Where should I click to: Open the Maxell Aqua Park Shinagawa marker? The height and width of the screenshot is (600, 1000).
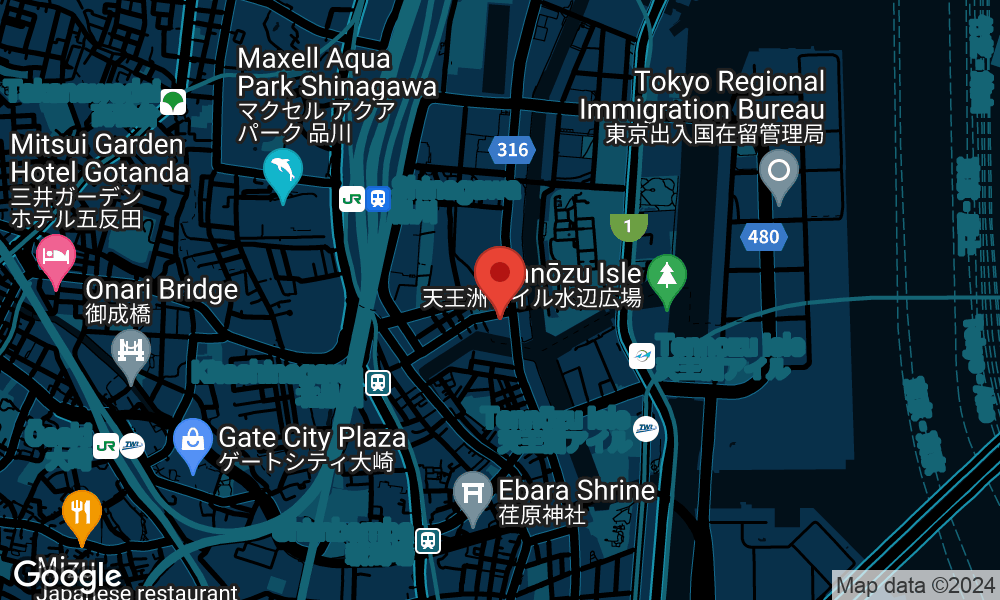pos(283,172)
